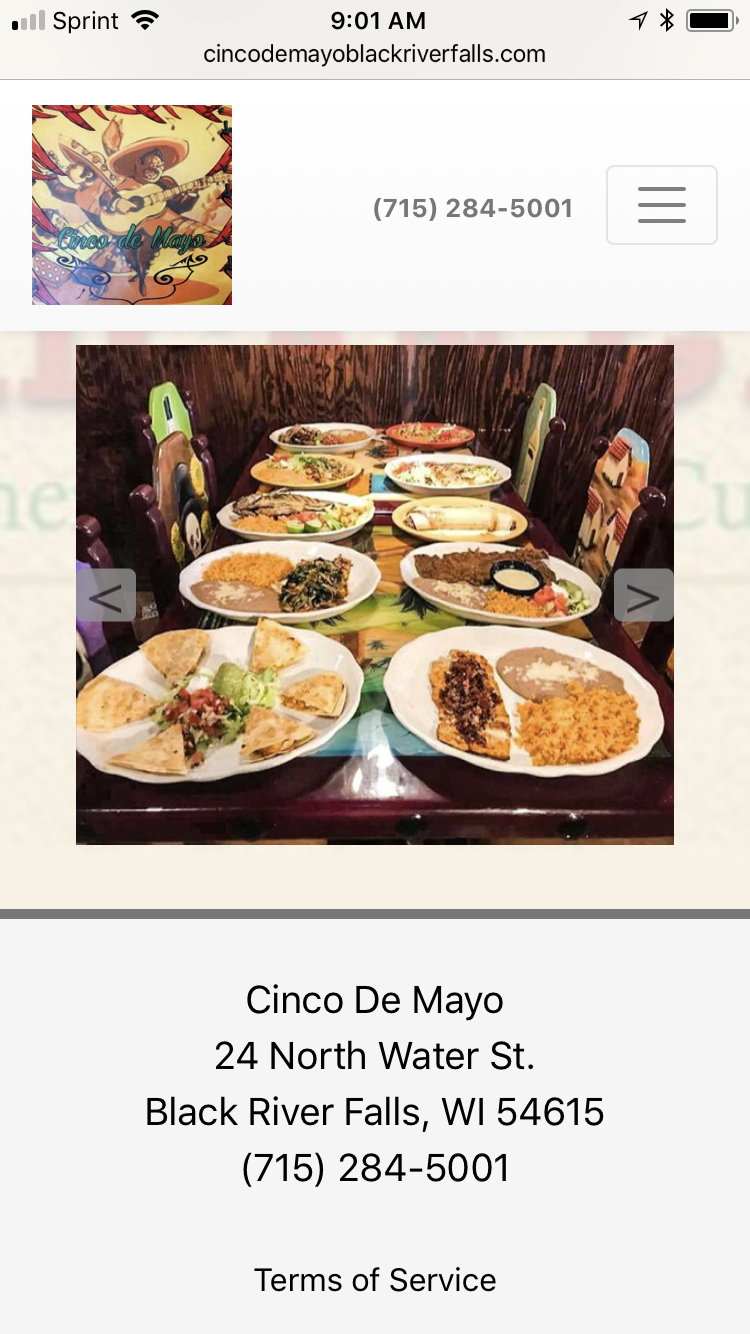Tap the website address bar

point(375,54)
